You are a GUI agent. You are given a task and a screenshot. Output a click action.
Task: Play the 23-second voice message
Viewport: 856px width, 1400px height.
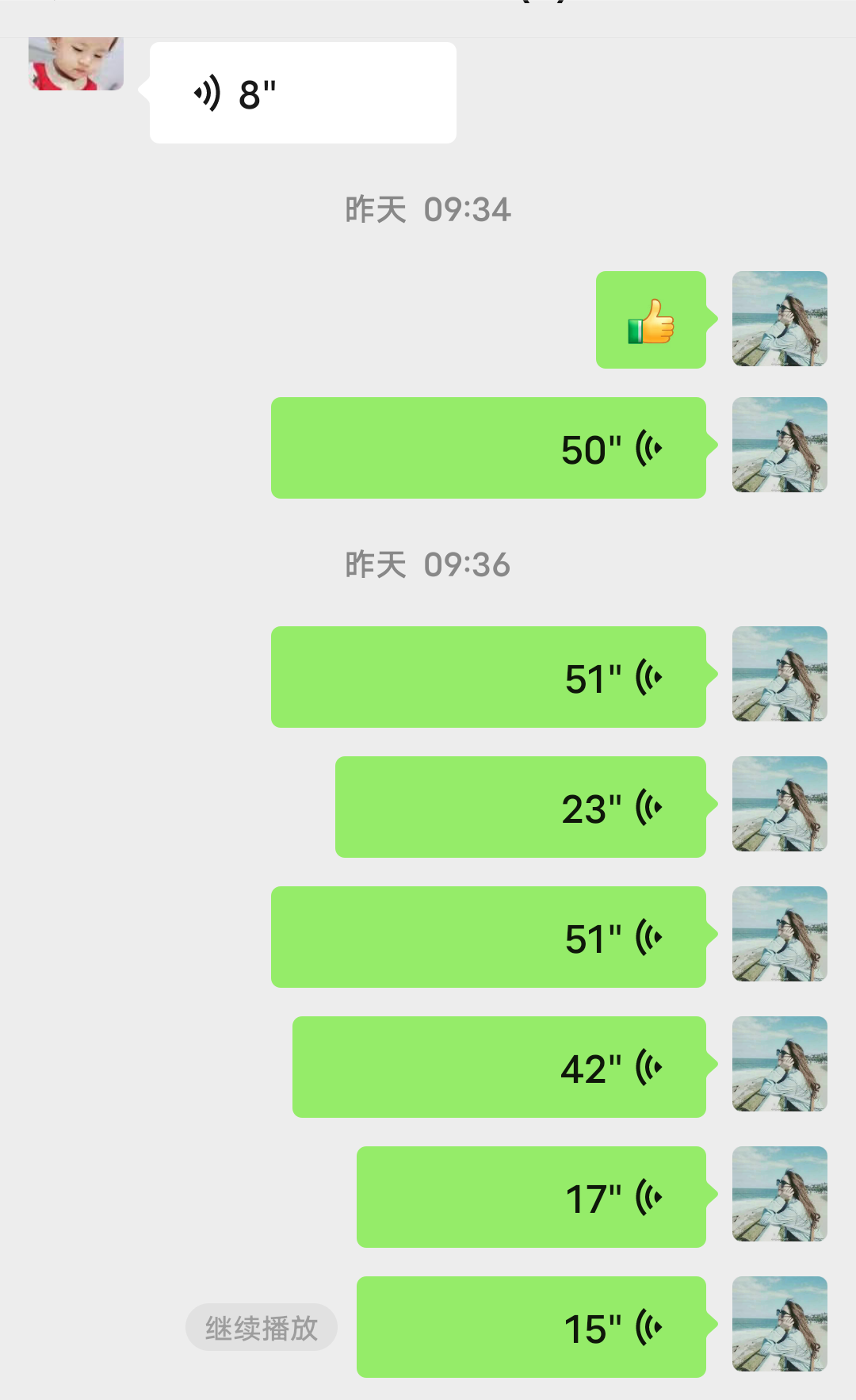520,807
